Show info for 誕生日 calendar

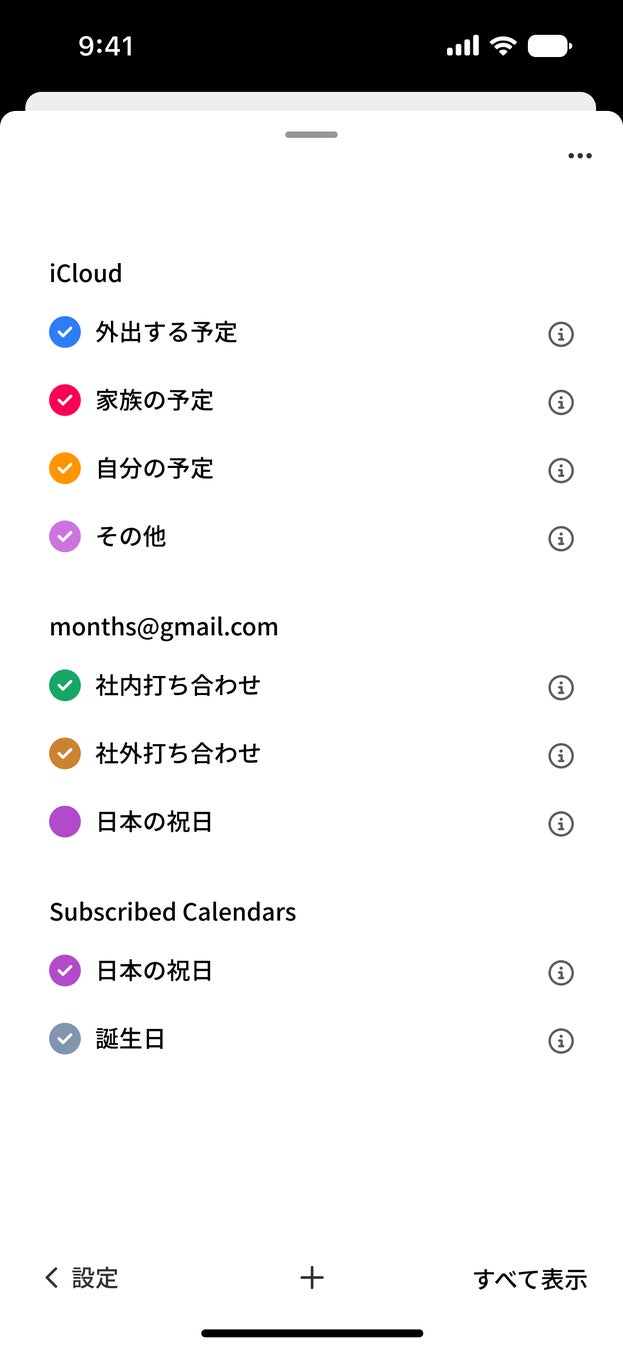(561, 1040)
